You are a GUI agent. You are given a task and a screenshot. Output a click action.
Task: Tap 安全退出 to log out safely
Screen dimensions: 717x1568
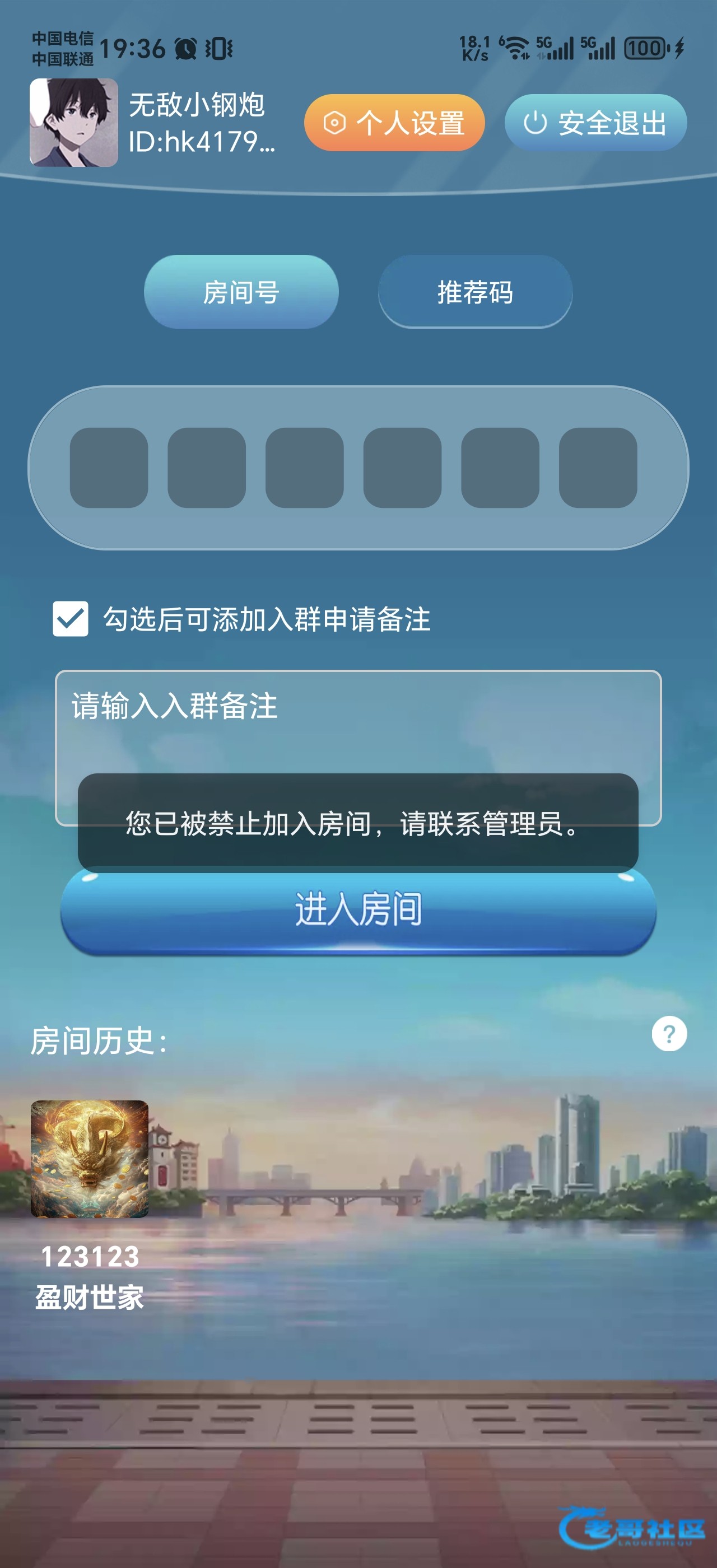pos(595,123)
